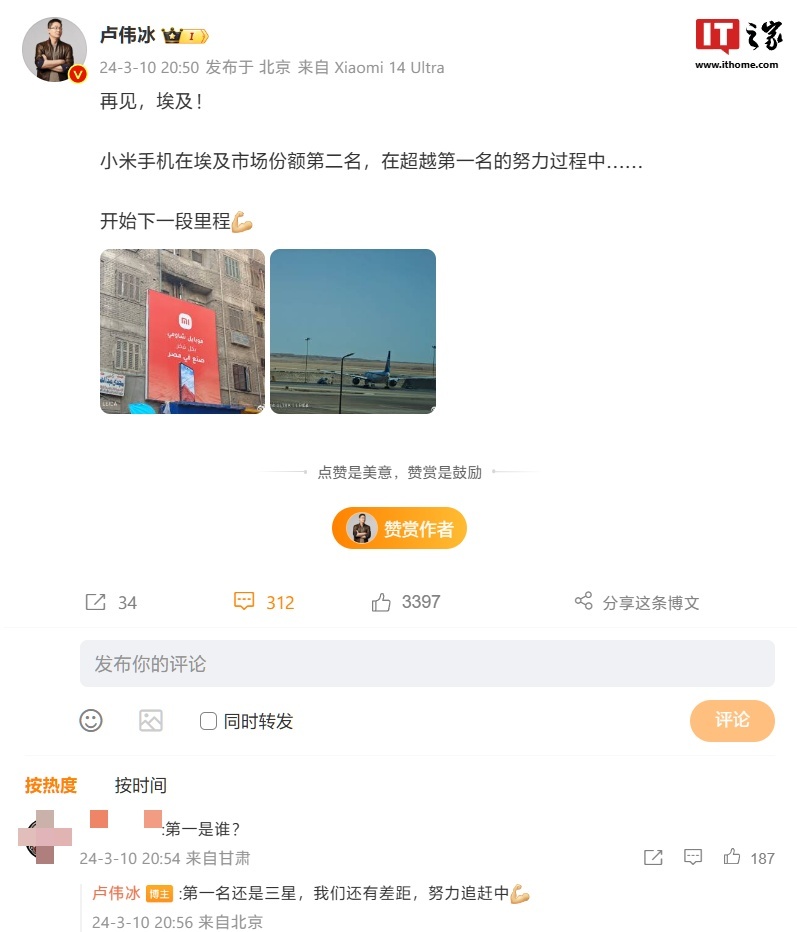
Task: Open the 312 comments
Action: [263, 602]
